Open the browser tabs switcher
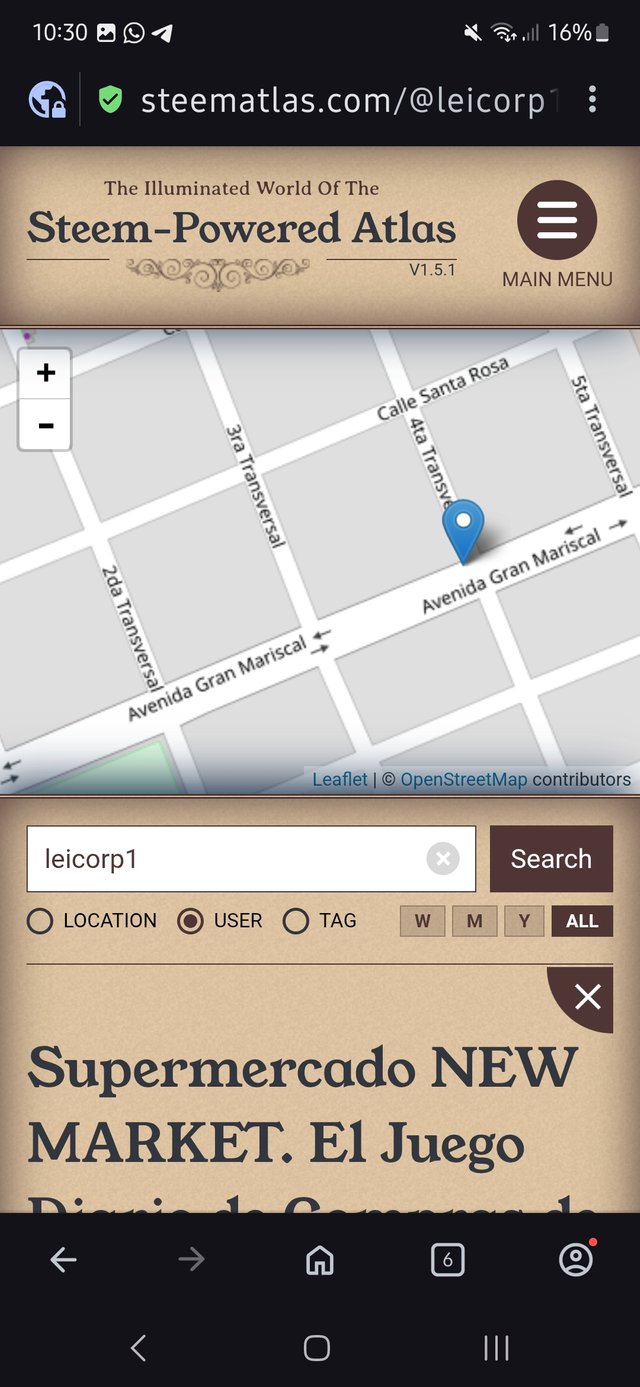 click(447, 1260)
